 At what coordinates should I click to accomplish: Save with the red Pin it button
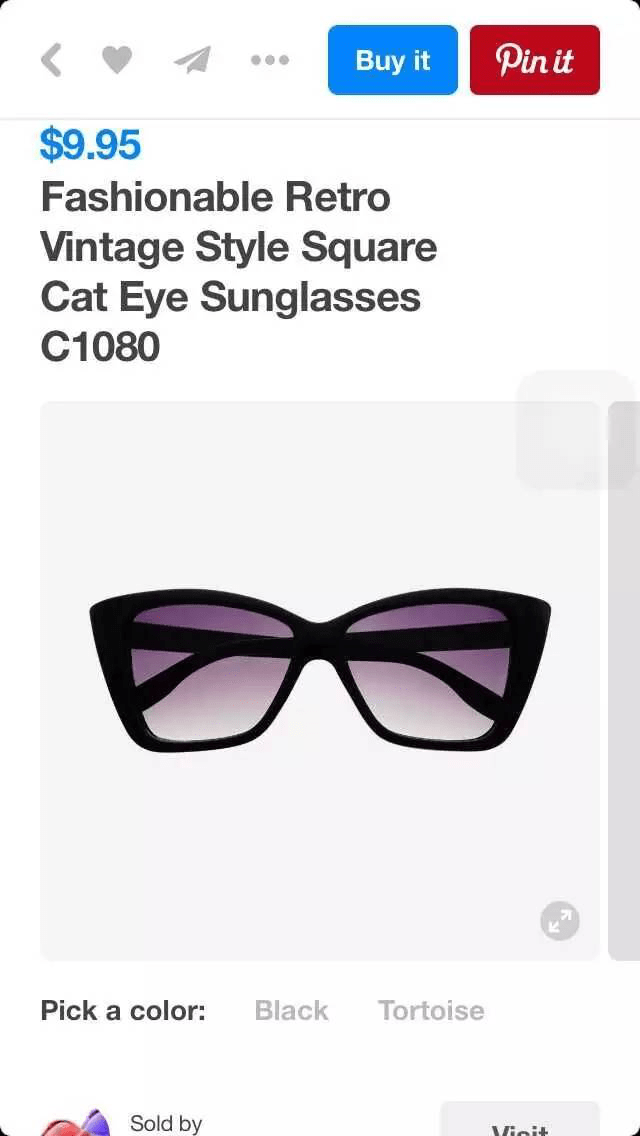534,61
